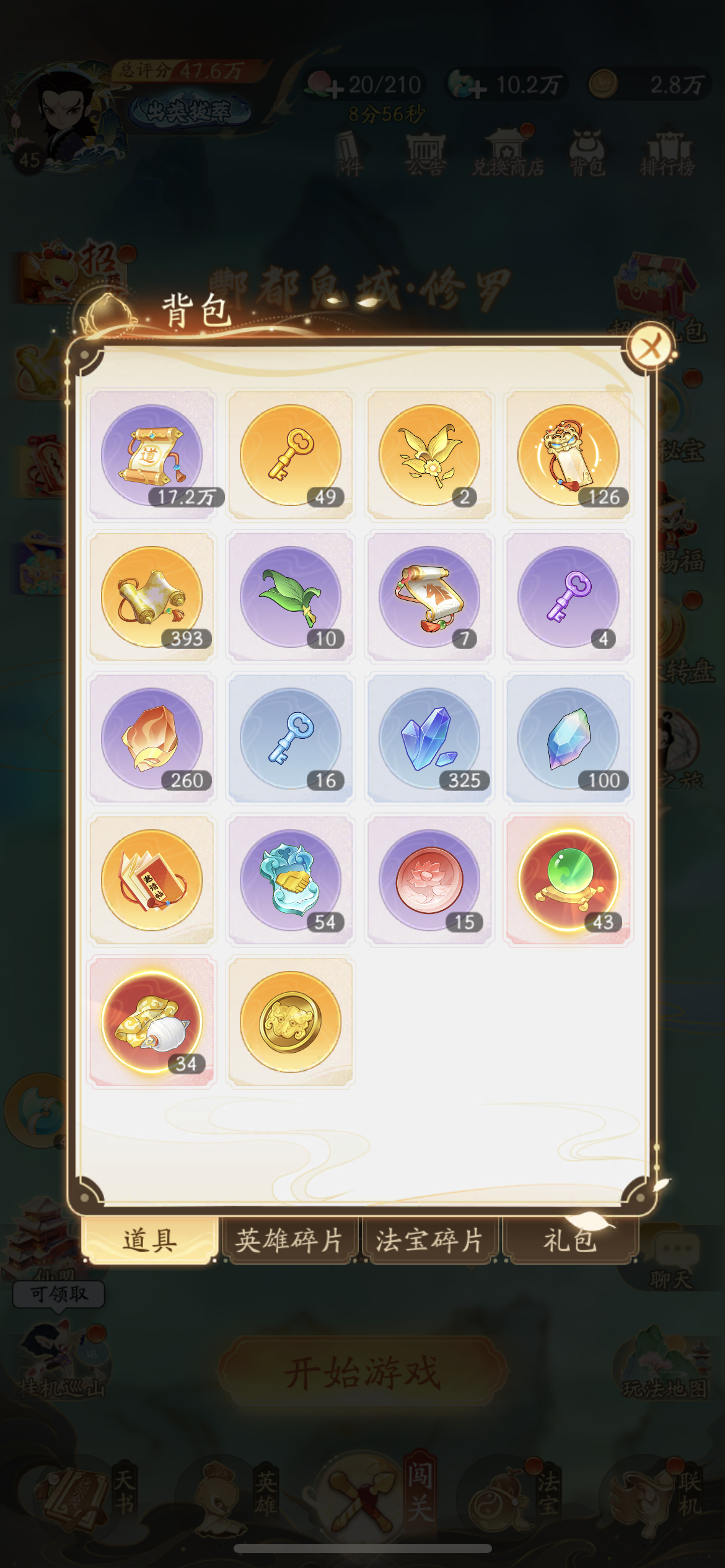Open the blue crystal cluster with 325
Screen dimensions: 725x1568
(429, 739)
